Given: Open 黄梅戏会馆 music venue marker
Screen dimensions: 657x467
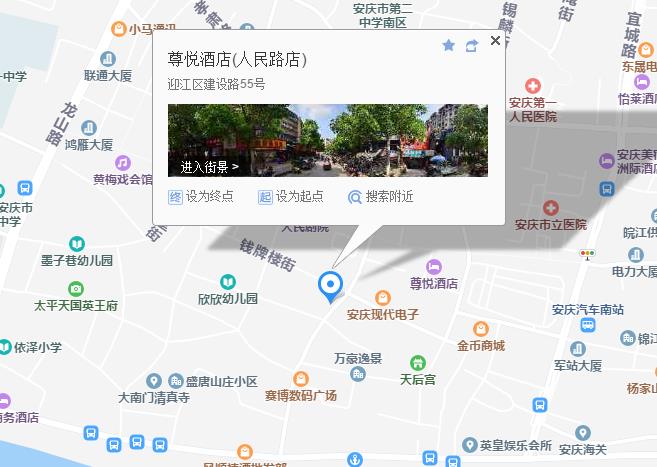Looking at the screenshot, I should tap(122, 163).
